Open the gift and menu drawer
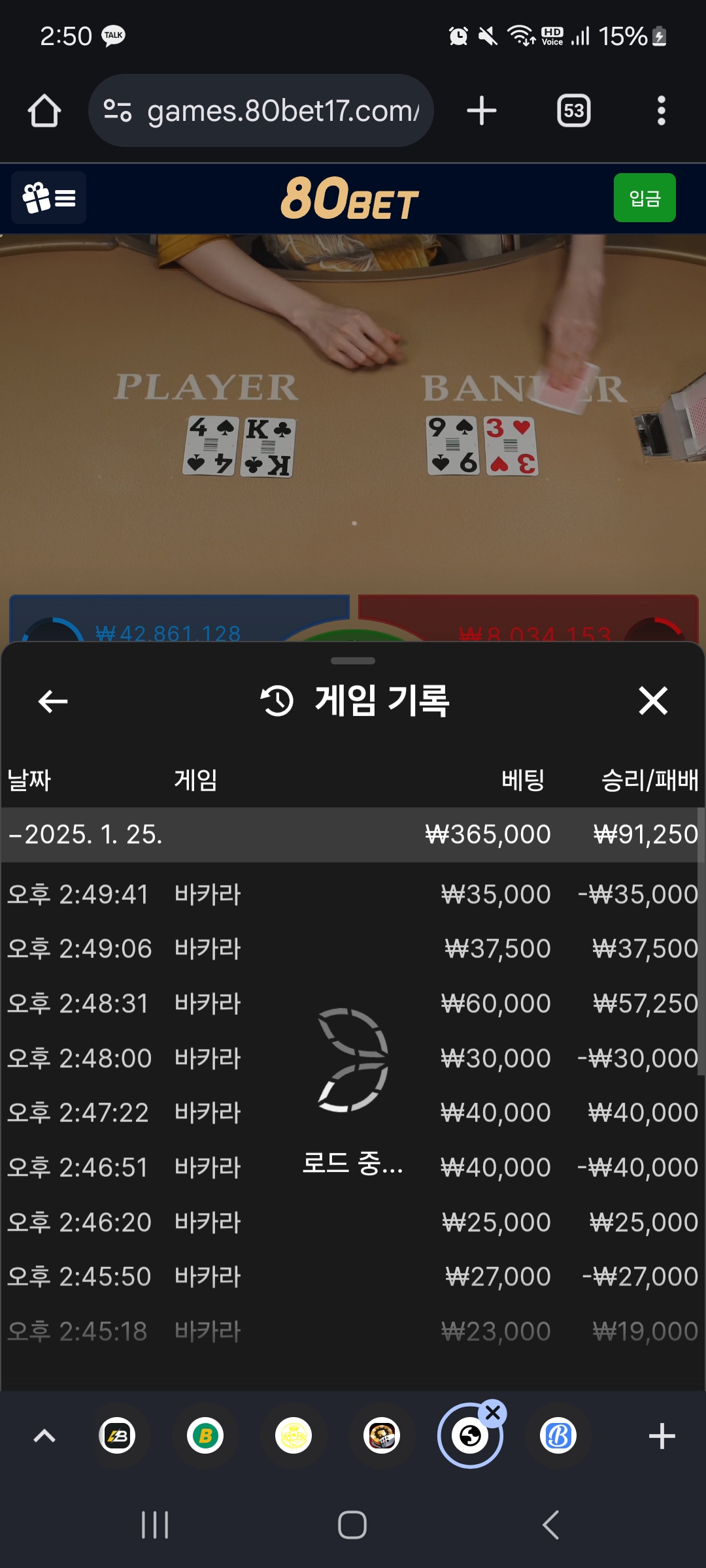This screenshot has width=706, height=1568. click(x=49, y=198)
